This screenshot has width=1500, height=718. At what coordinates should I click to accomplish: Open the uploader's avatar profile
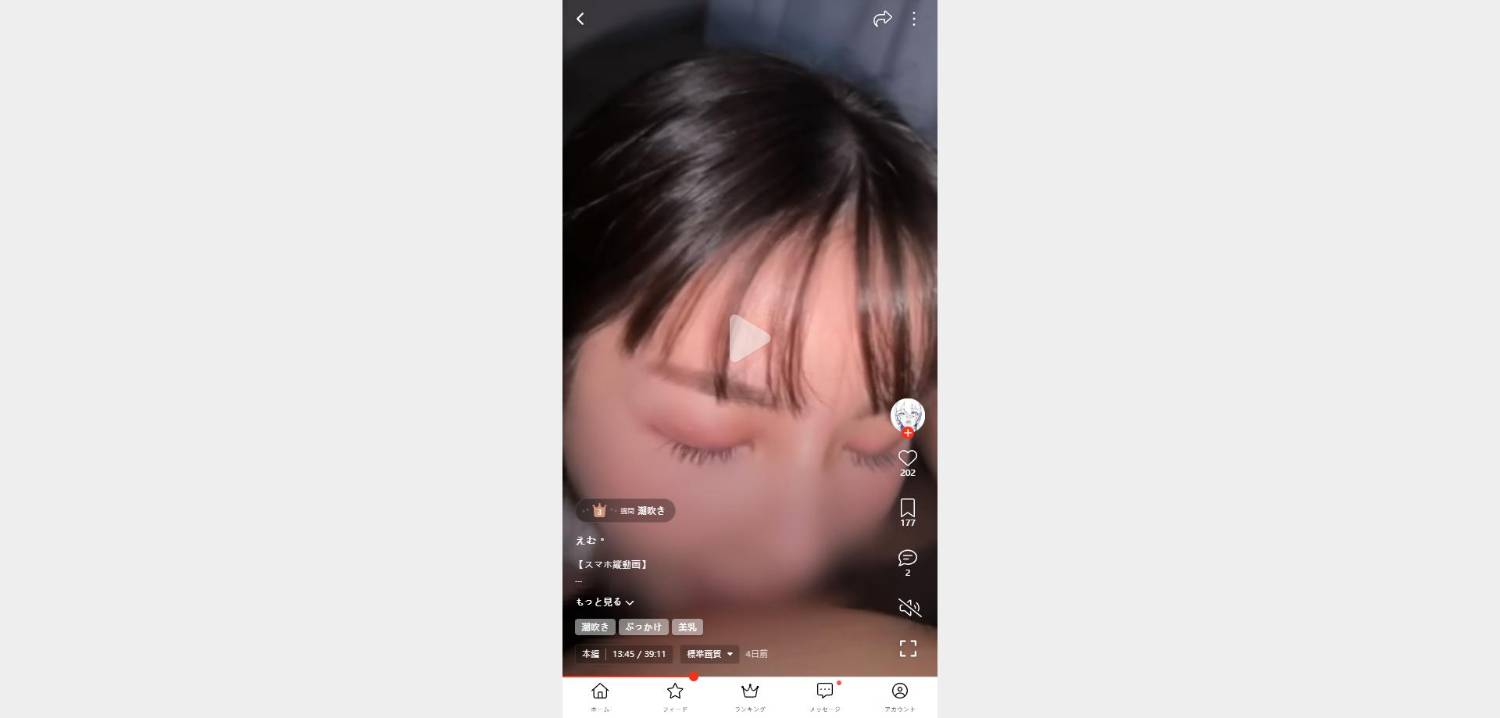(907, 415)
